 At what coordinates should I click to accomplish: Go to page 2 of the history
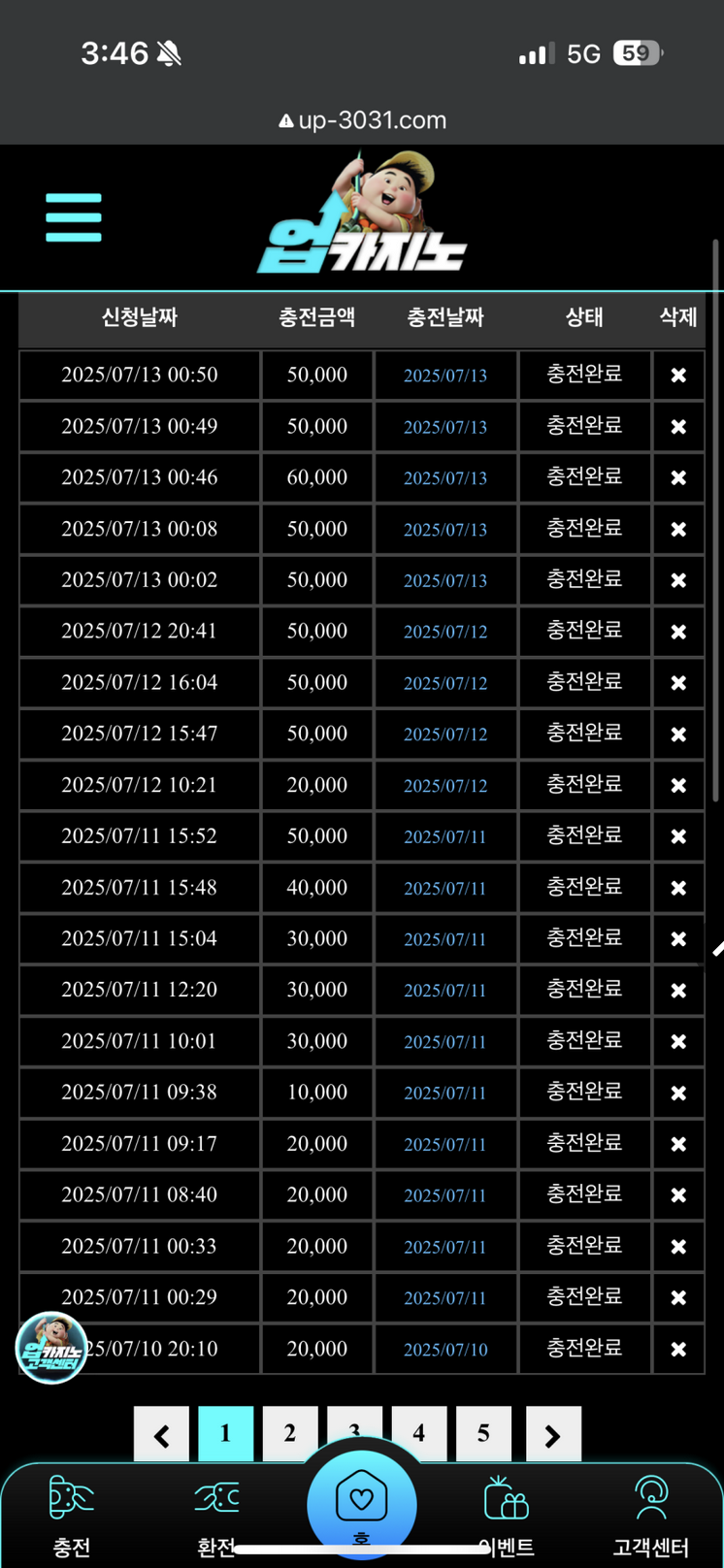click(289, 1433)
